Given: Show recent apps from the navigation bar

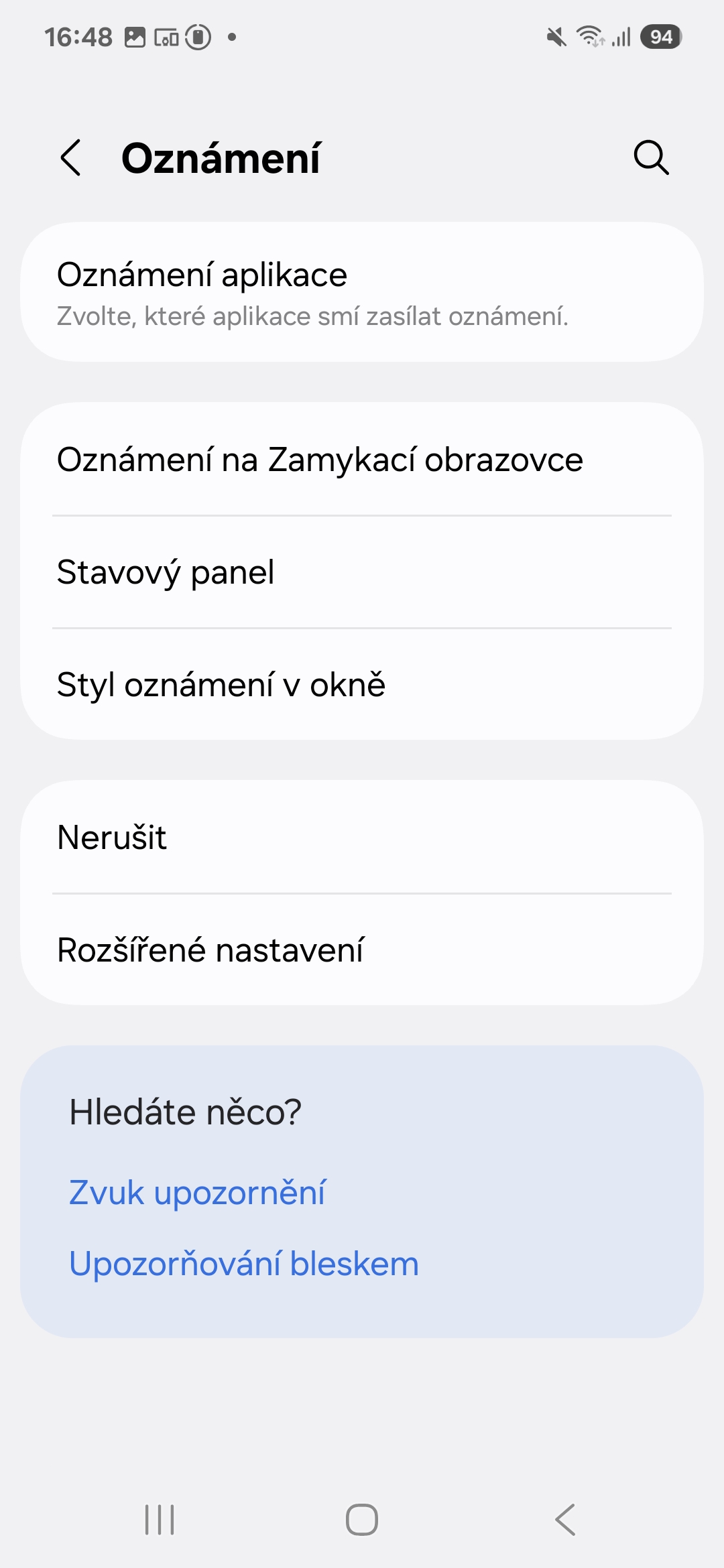Looking at the screenshot, I should pyautogui.click(x=160, y=1520).
